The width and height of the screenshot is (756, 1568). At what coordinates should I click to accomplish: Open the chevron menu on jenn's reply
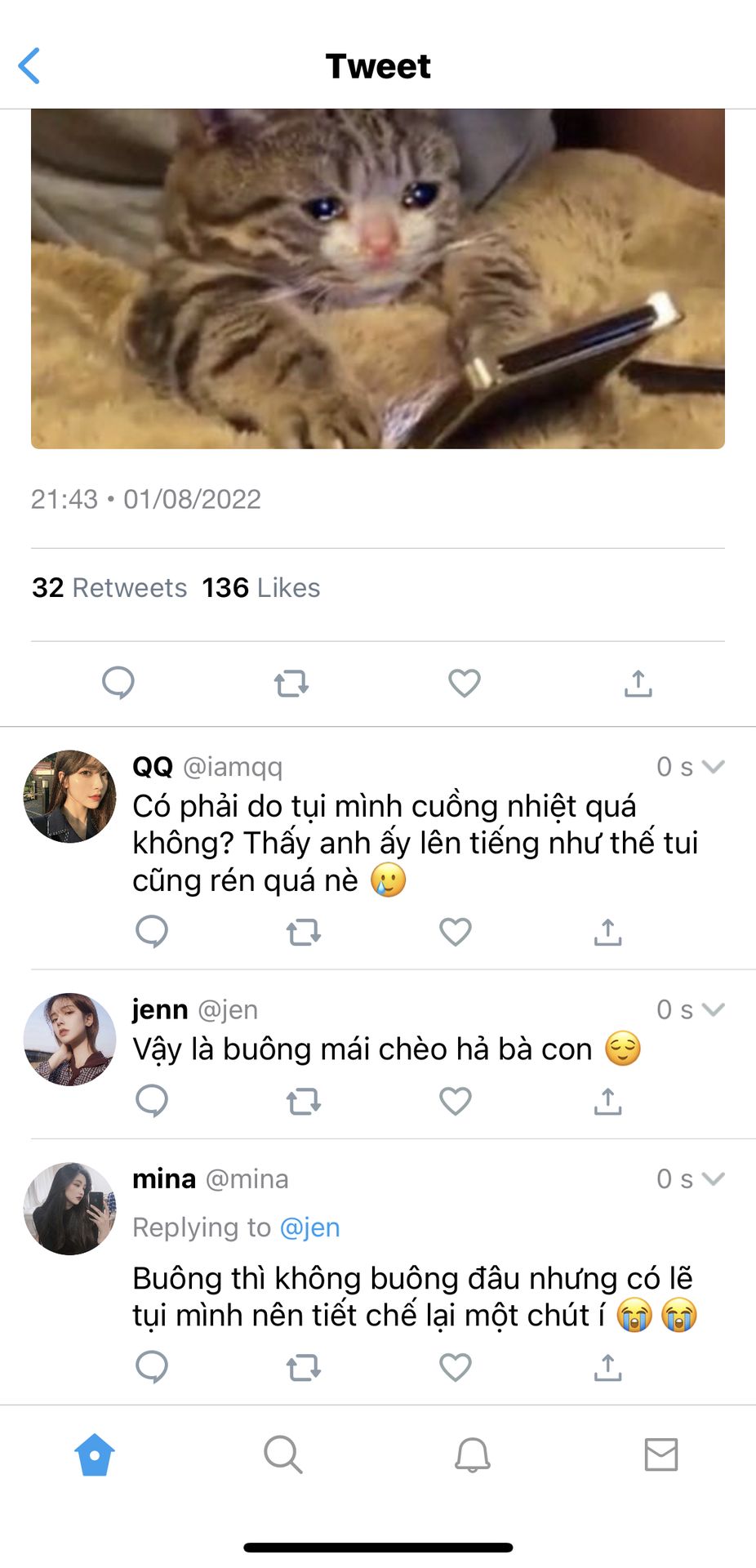tap(713, 1009)
